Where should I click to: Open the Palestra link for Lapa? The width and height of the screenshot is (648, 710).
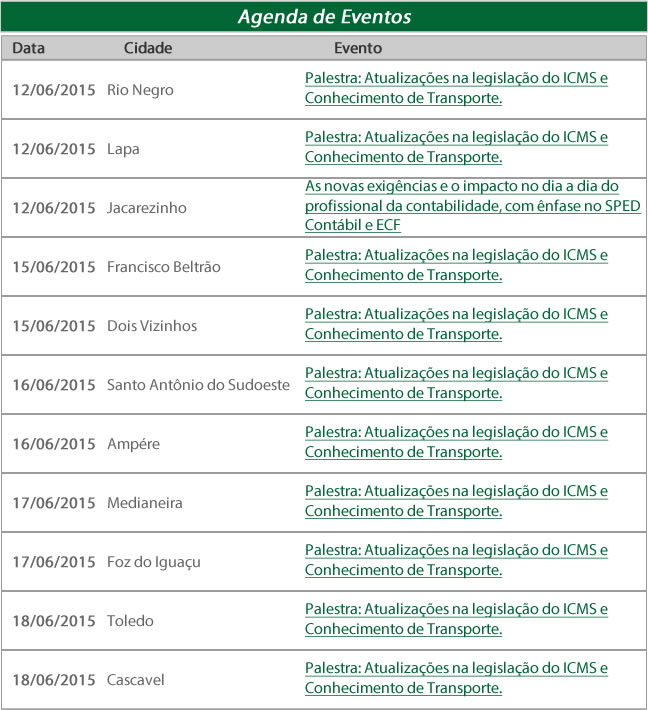pos(455,138)
